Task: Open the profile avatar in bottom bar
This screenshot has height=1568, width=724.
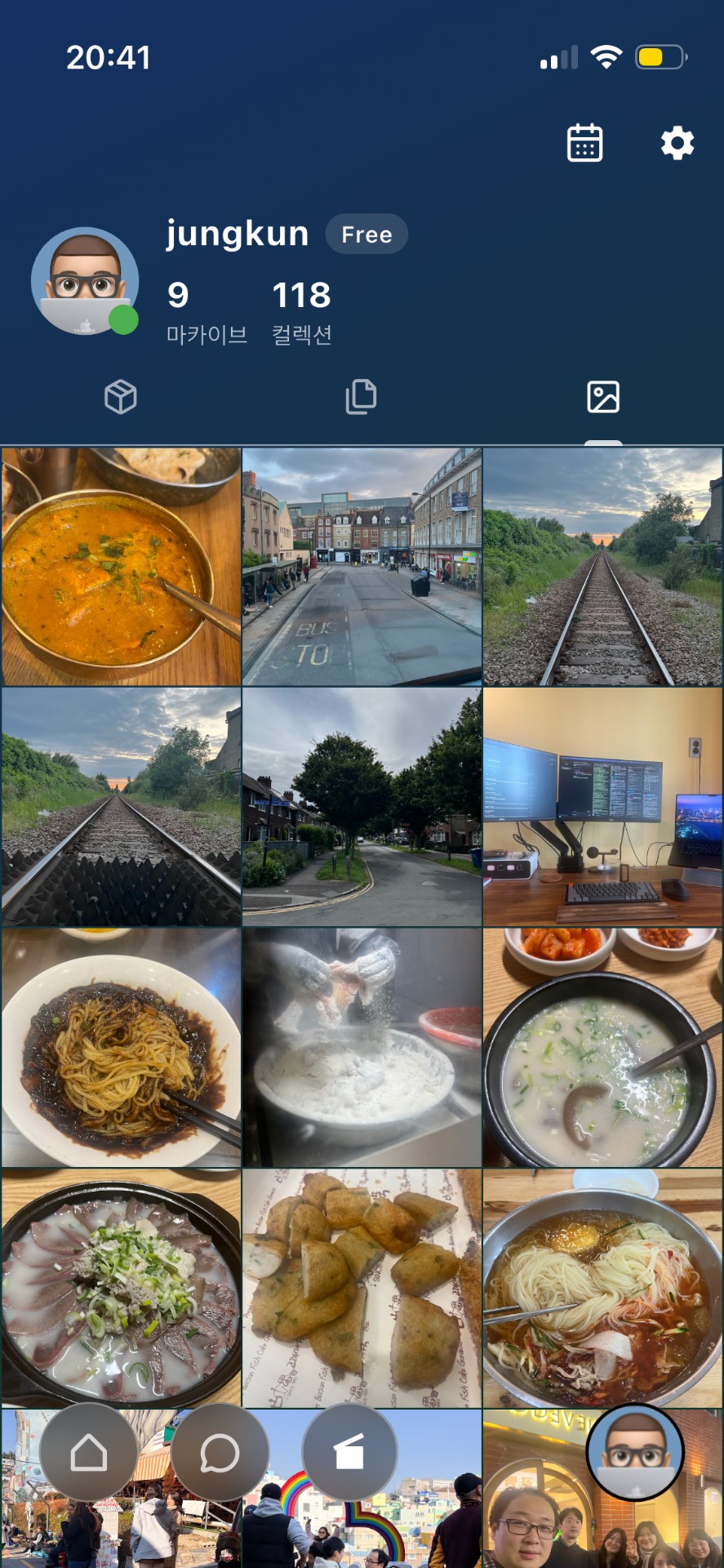Action: 635,1453
